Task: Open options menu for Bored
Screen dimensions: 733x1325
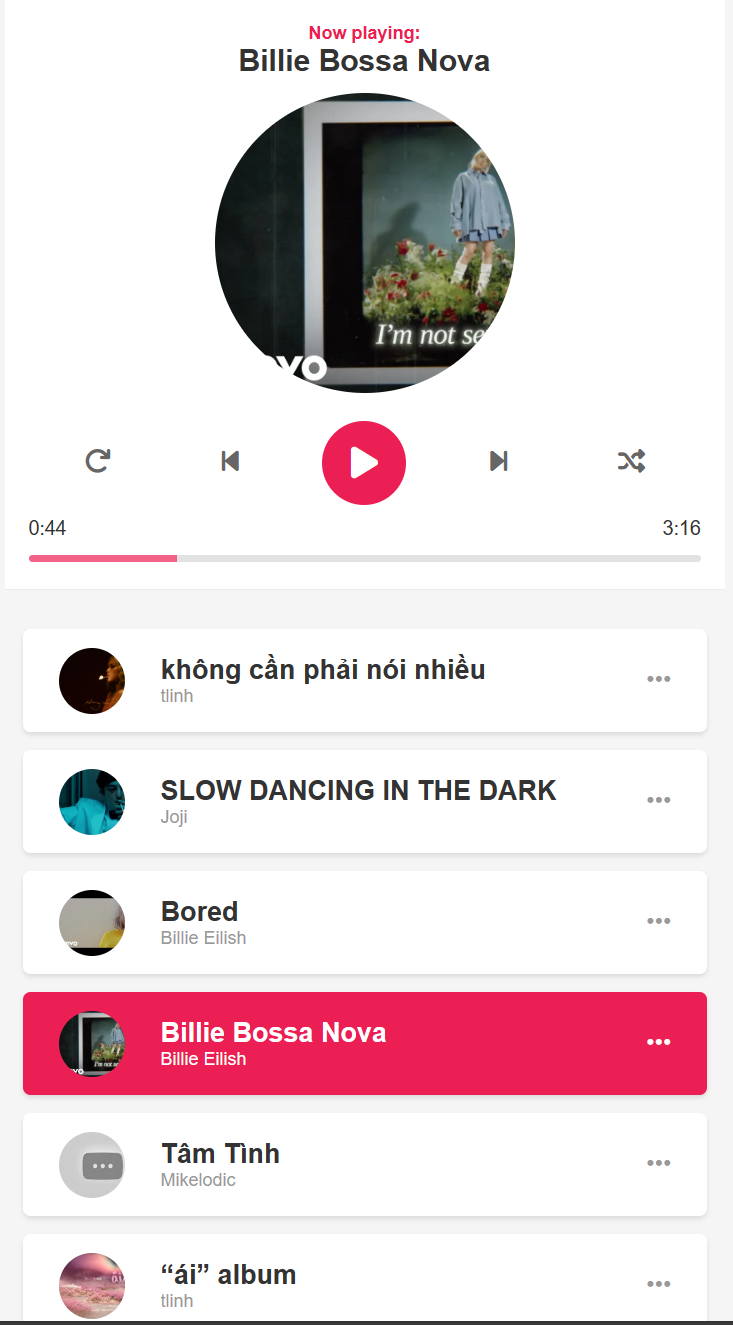Action: click(x=659, y=921)
